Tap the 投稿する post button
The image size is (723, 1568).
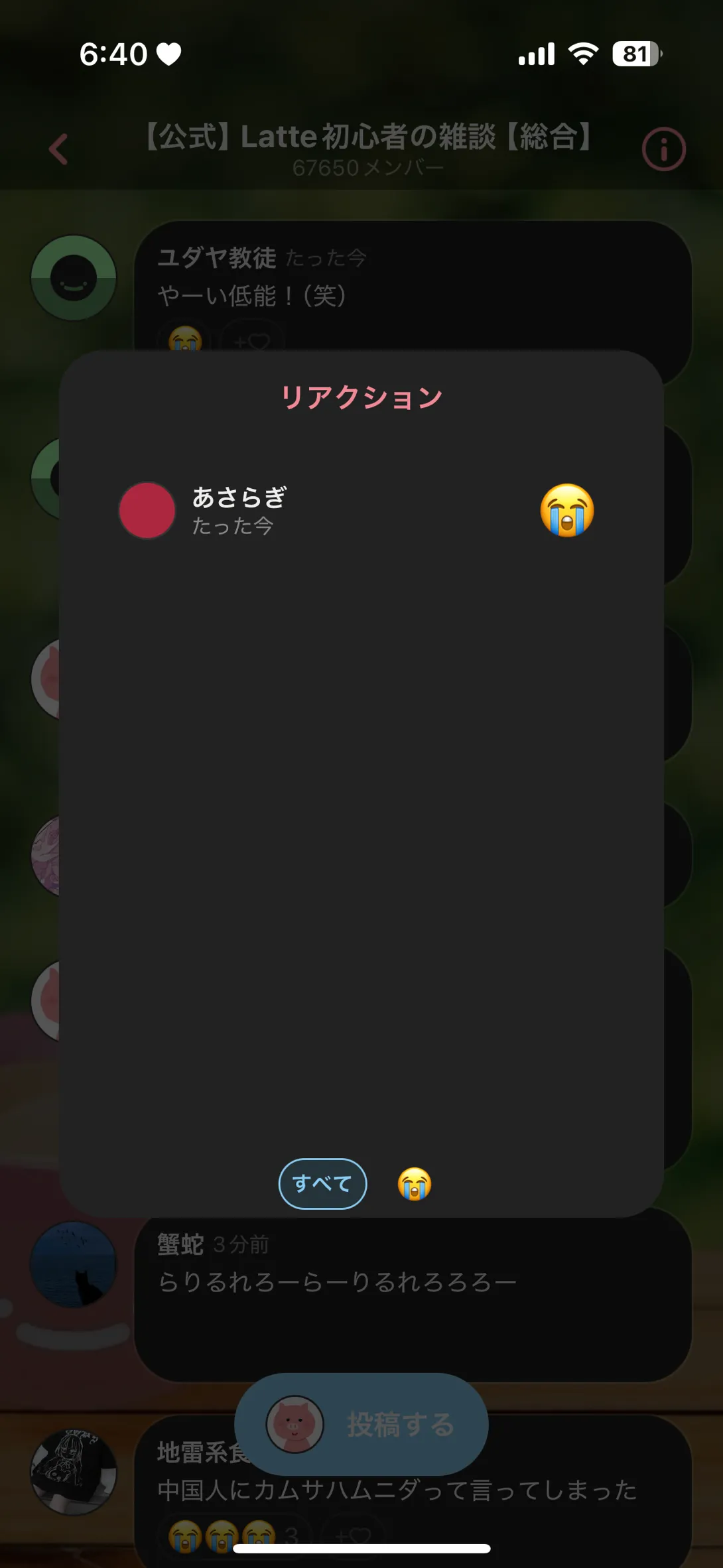pyautogui.click(x=361, y=1424)
